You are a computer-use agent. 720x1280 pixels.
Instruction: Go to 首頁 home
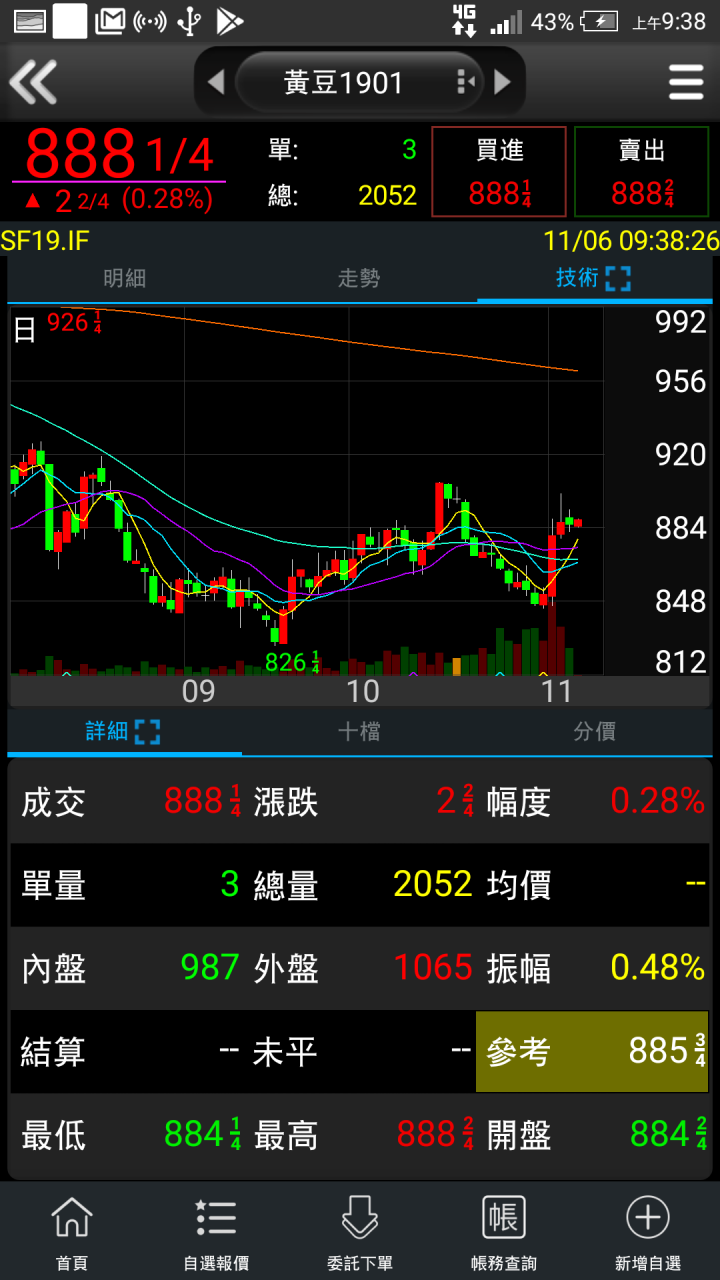pos(72,1232)
